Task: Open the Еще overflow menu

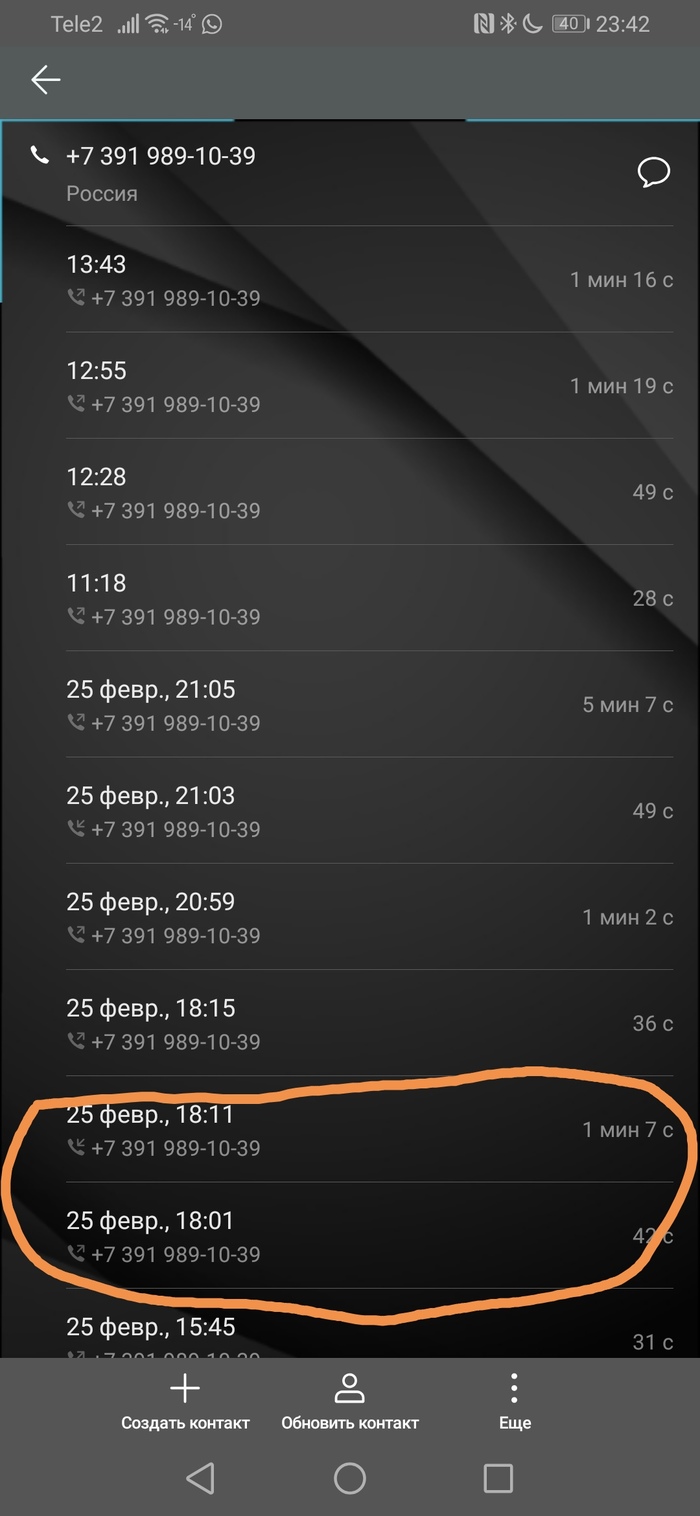Action: tap(514, 1401)
